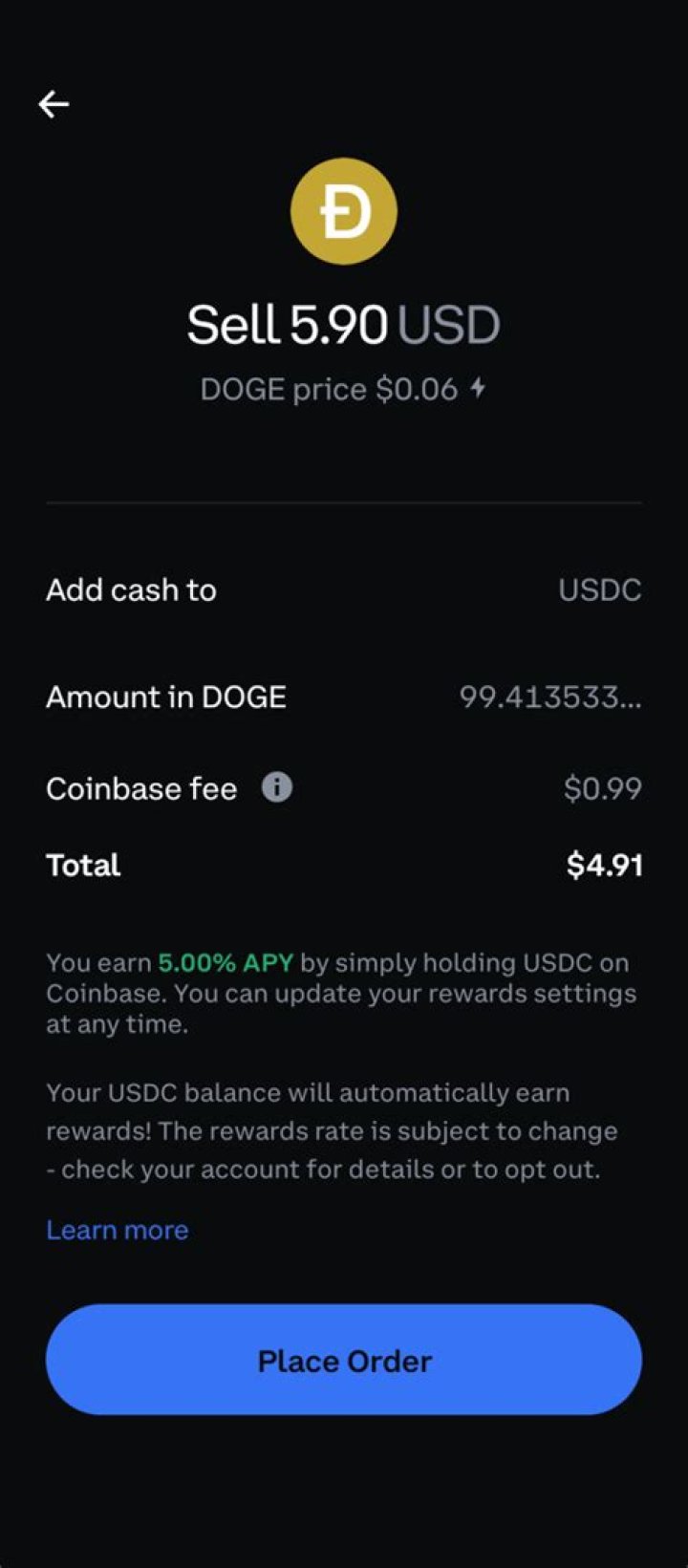Click the Ð symbol inside the coin badge
688x1568 pixels.
(x=342, y=211)
